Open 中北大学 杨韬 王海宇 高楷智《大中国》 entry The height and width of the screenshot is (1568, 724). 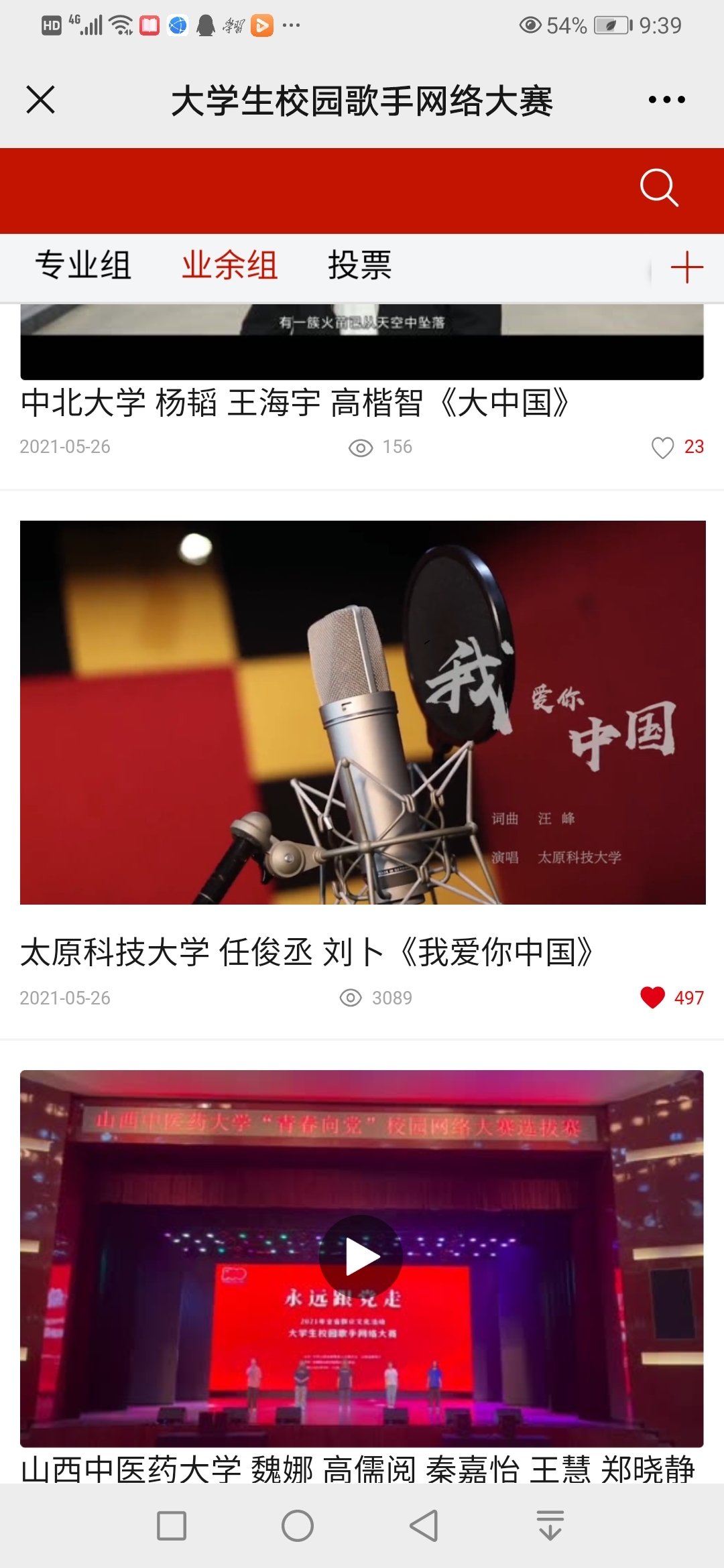(x=295, y=403)
